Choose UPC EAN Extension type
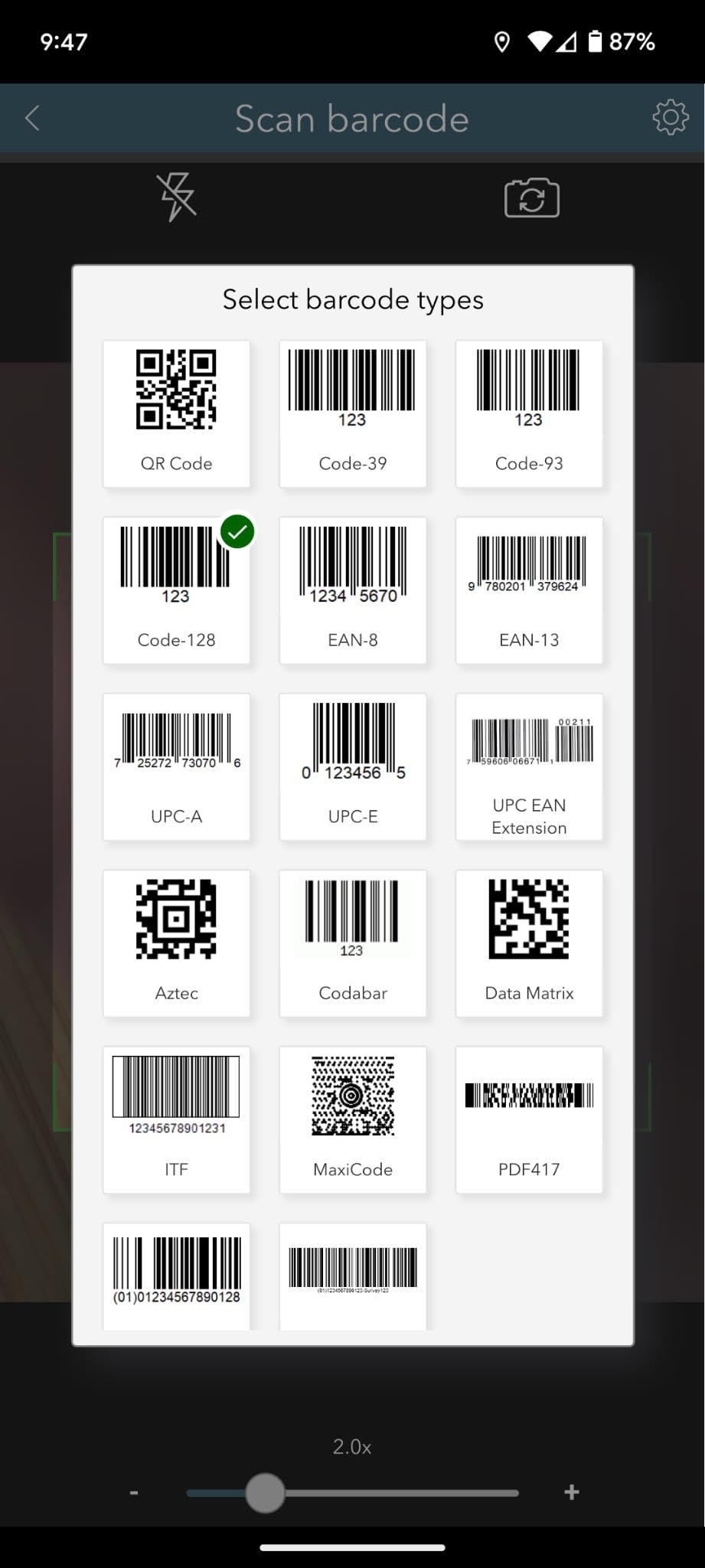705x1568 pixels. pos(529,766)
